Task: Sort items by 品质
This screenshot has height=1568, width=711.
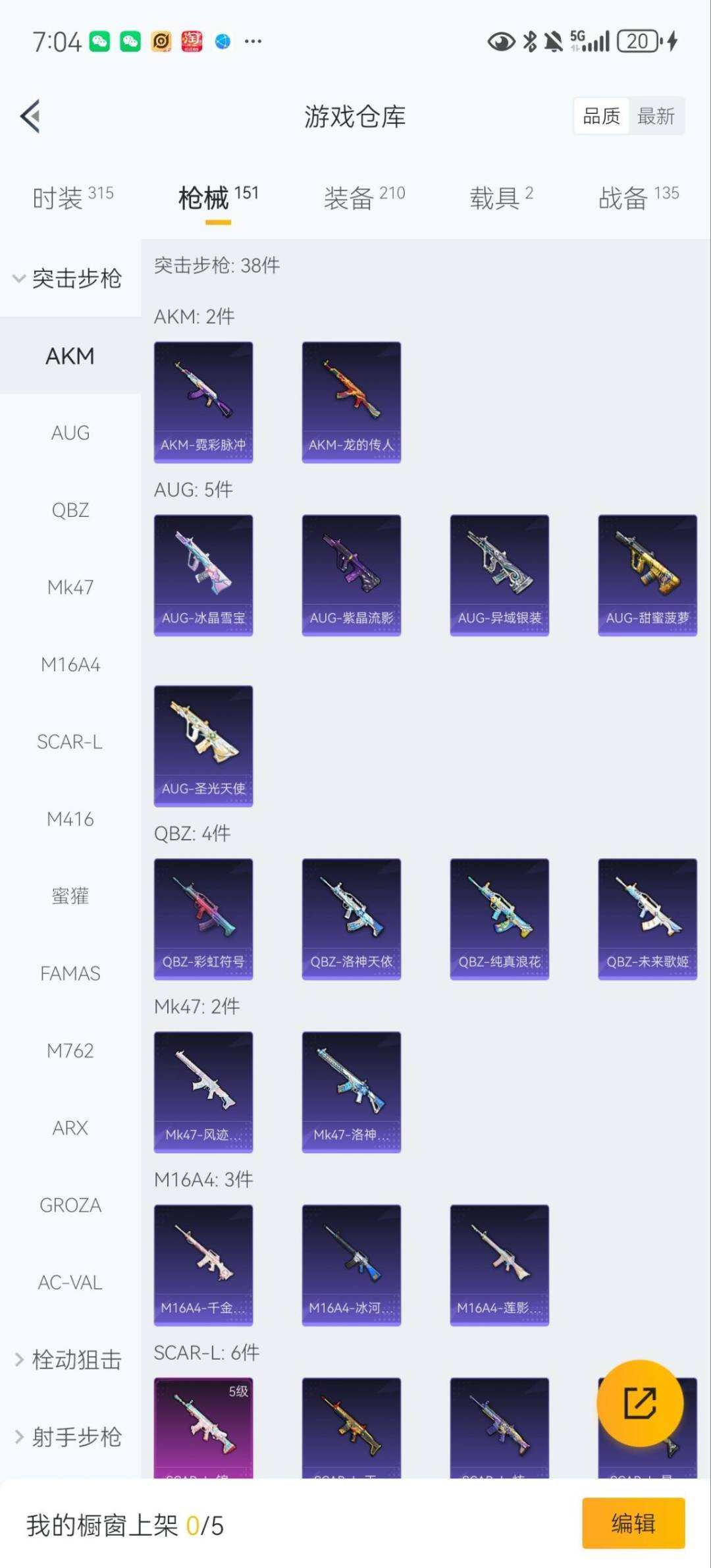Action: click(601, 117)
